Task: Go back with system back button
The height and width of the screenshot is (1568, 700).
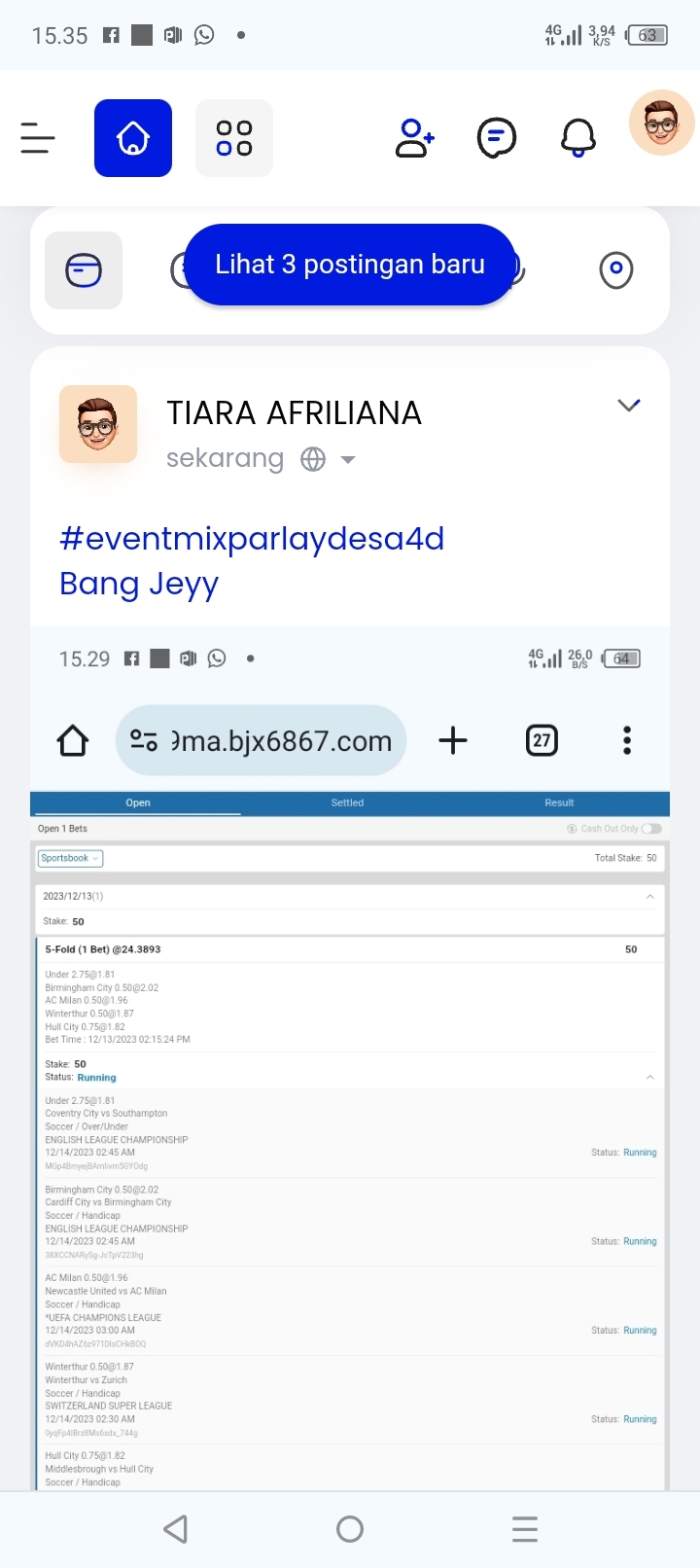Action: 176,1529
